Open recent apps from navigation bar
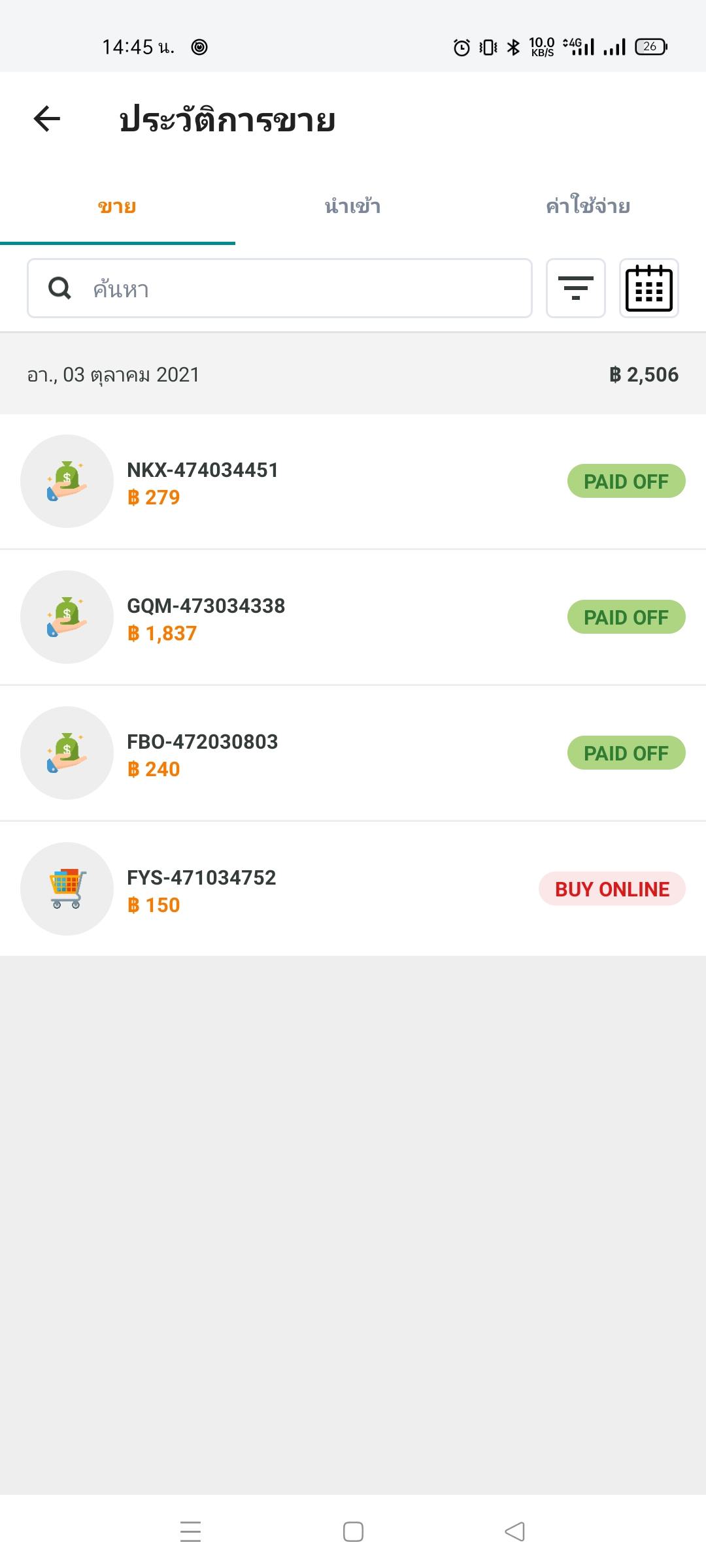 pyautogui.click(x=190, y=1531)
